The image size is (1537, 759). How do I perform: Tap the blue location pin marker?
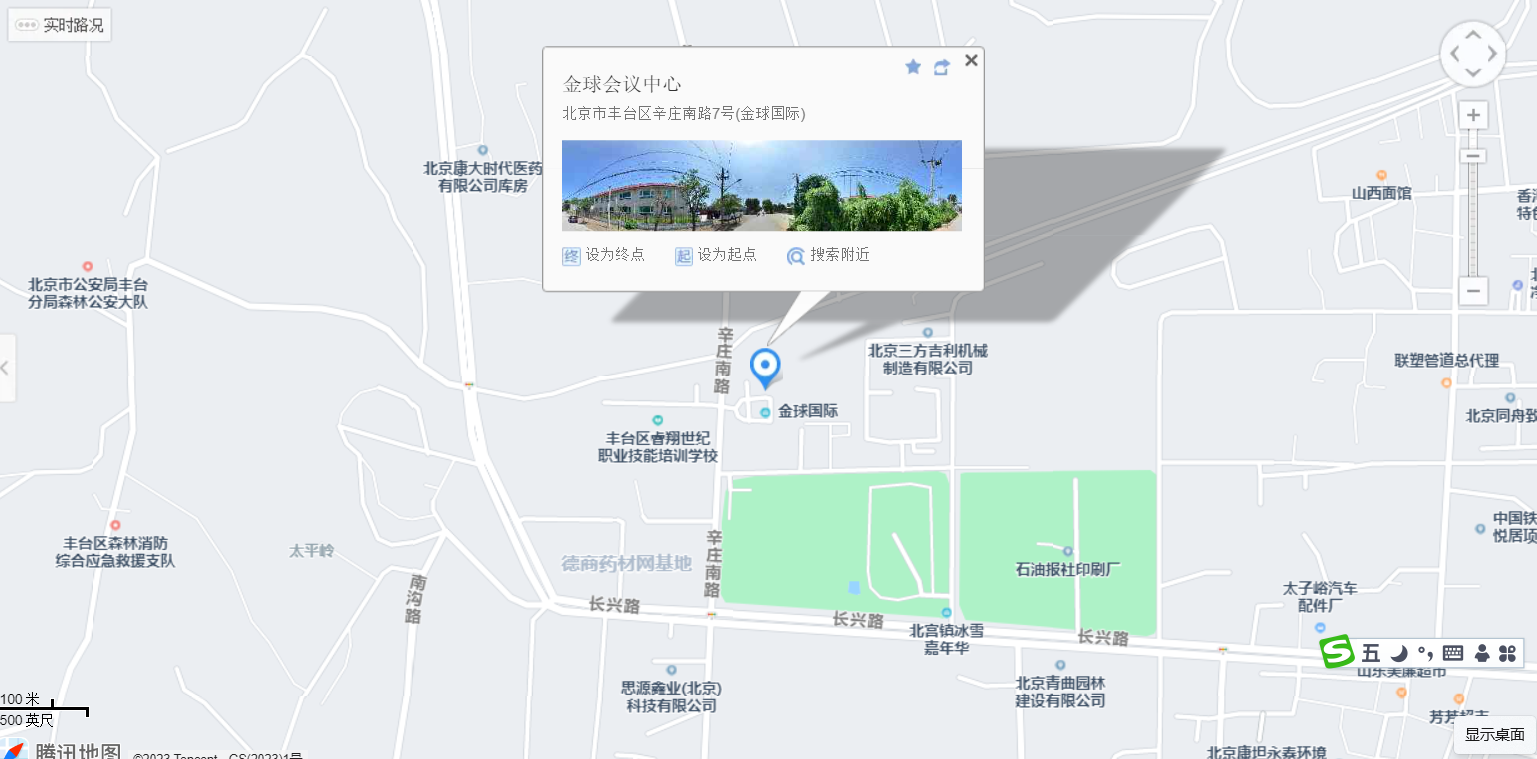point(765,365)
